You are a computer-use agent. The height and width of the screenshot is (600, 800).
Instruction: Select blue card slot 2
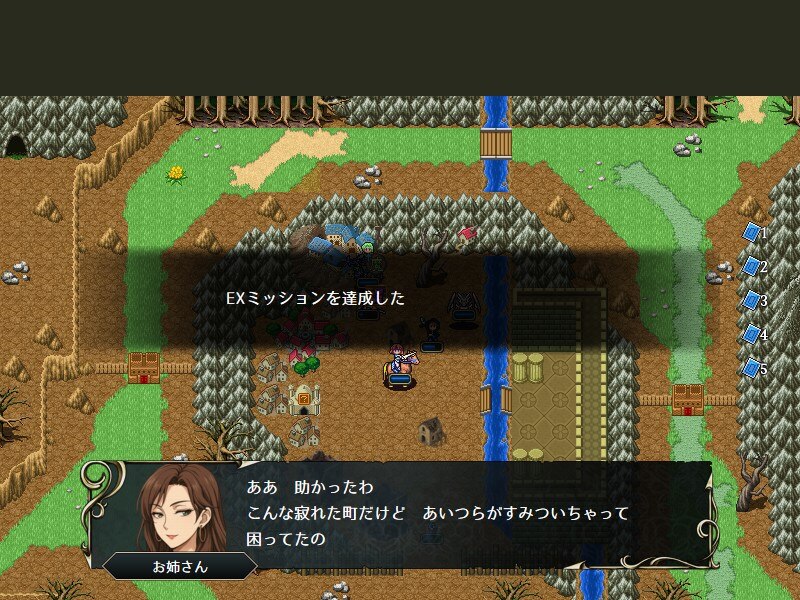click(752, 266)
